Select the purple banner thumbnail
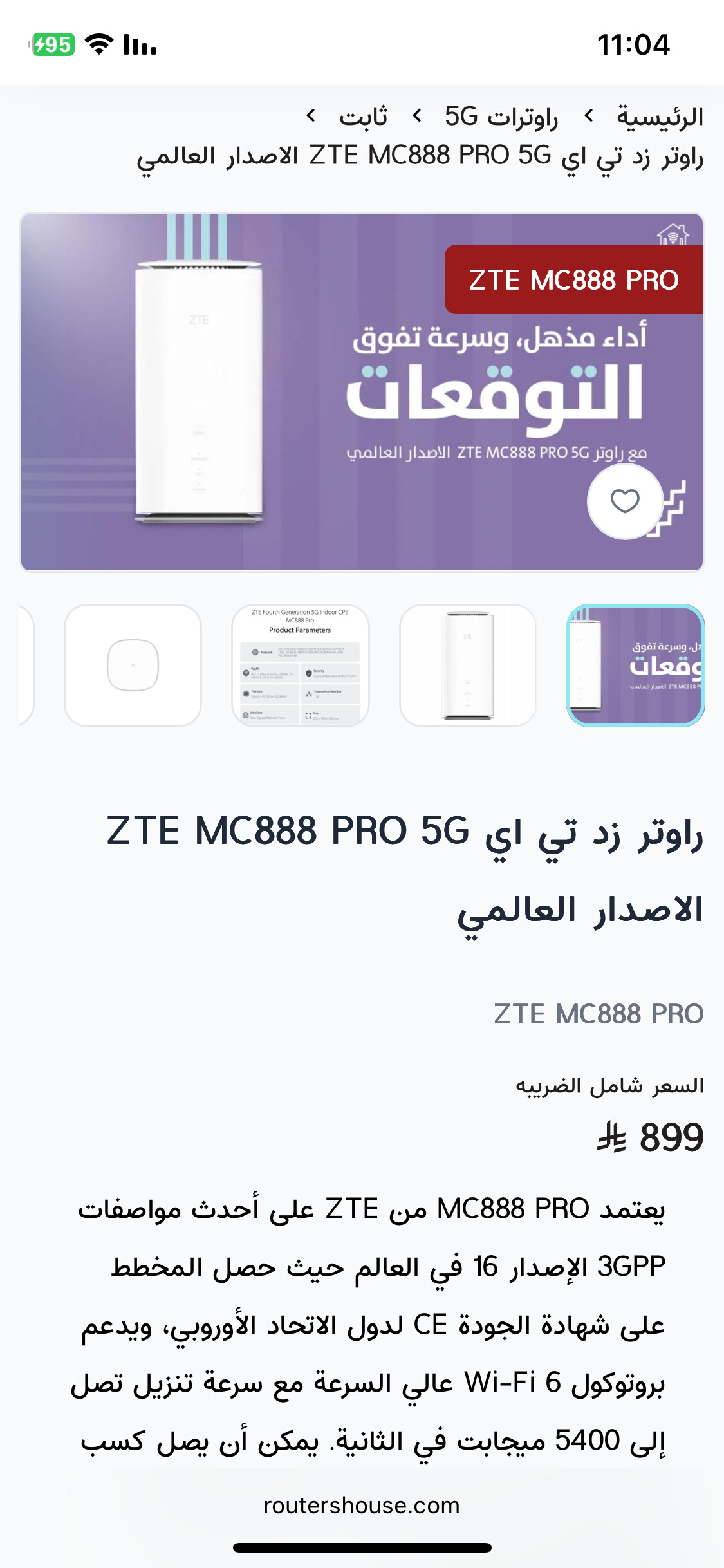Image resolution: width=724 pixels, height=1568 pixels. click(x=635, y=666)
